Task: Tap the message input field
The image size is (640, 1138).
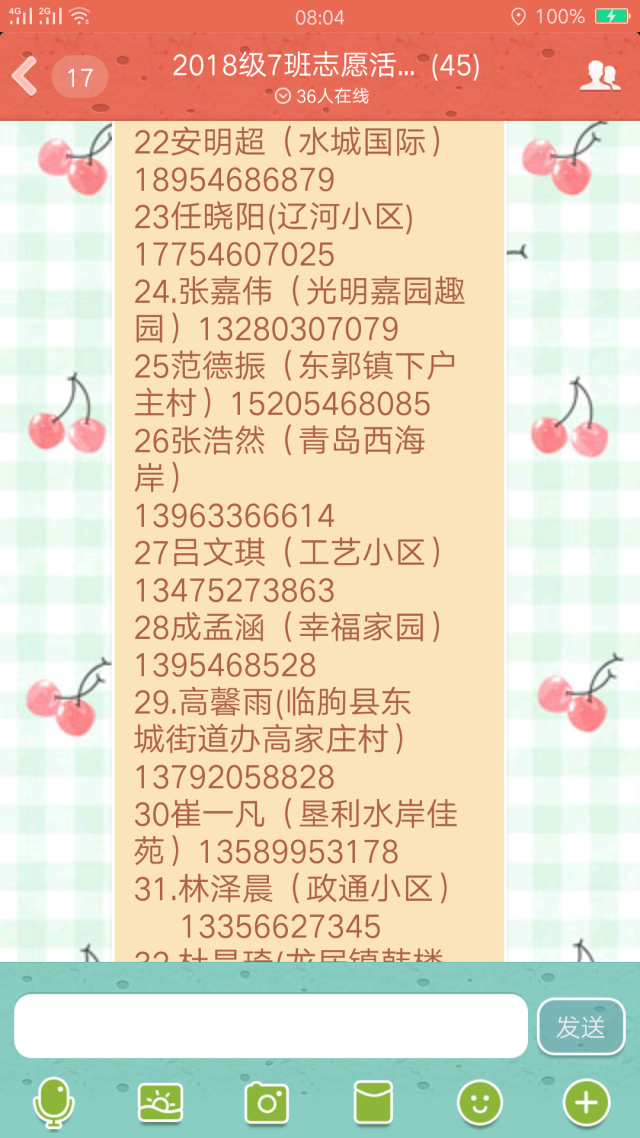Action: (271, 1026)
